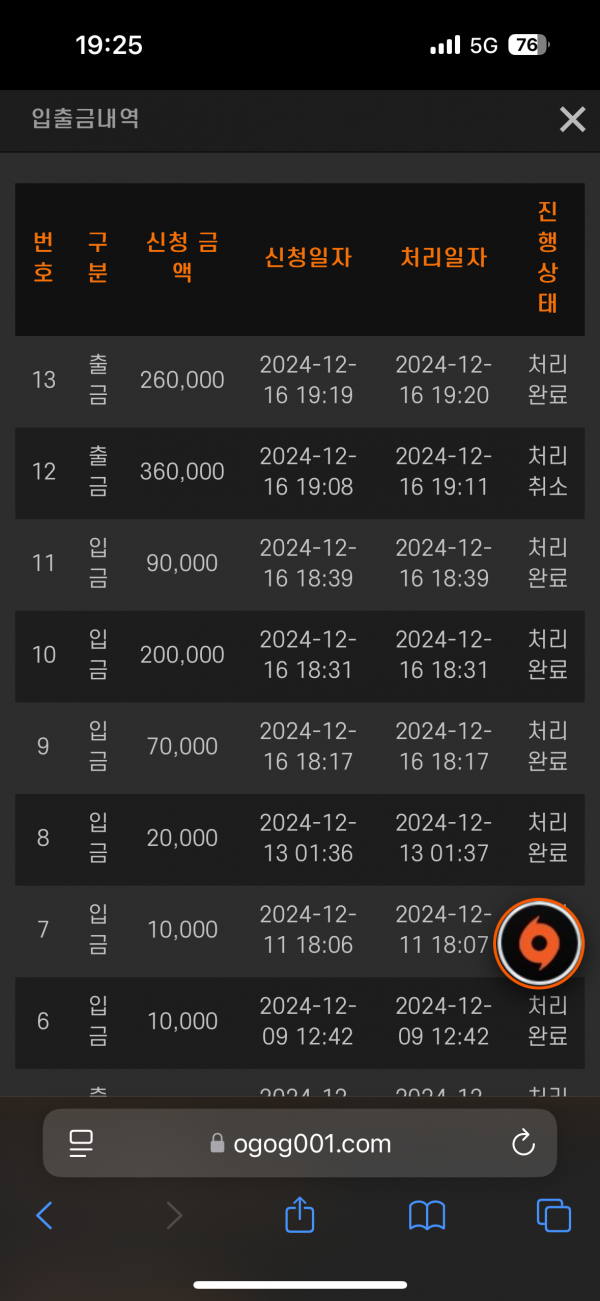
Task: Reload the page in Safari
Action: pos(523,1143)
